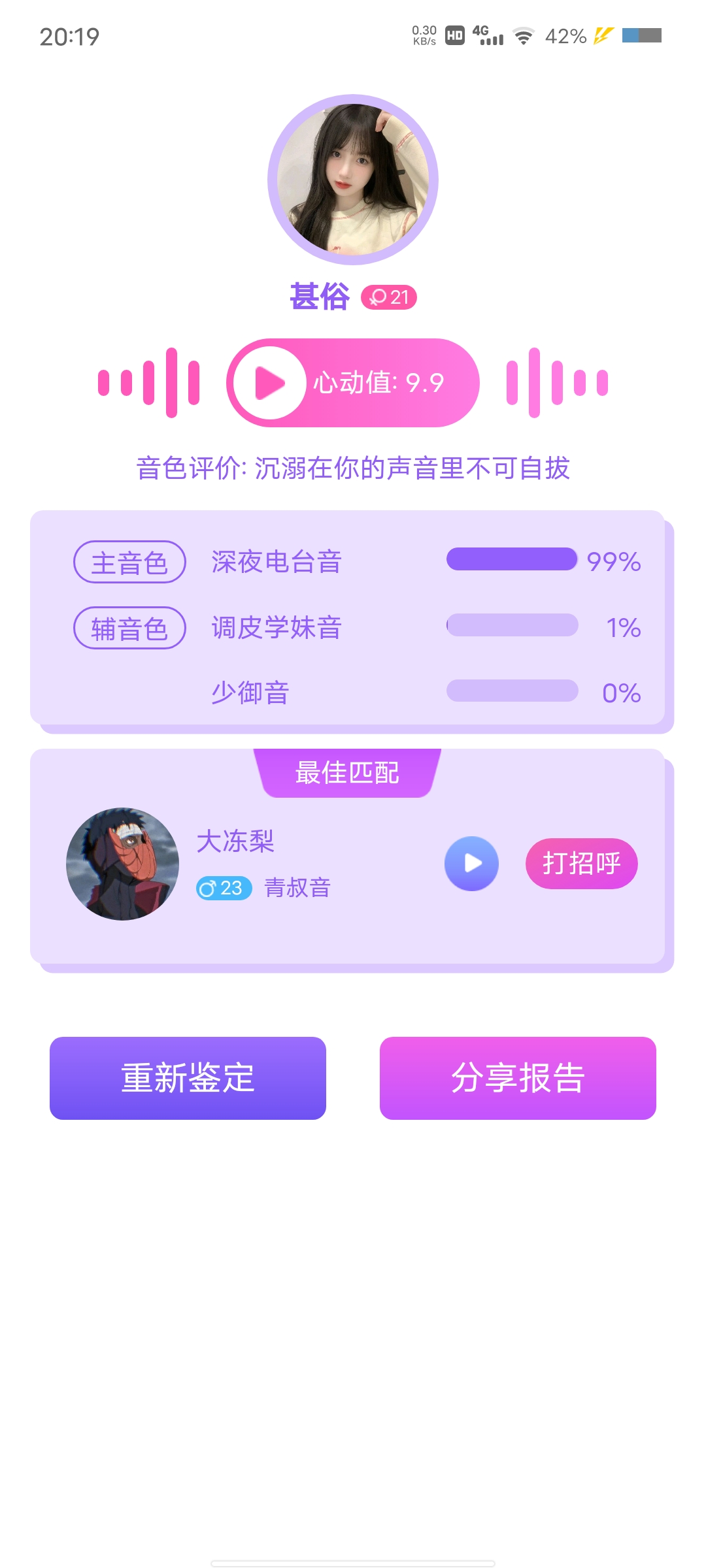Tap 打招呼 to greet 大冻梨
Screen dimensions: 706x1568
[x=581, y=863]
